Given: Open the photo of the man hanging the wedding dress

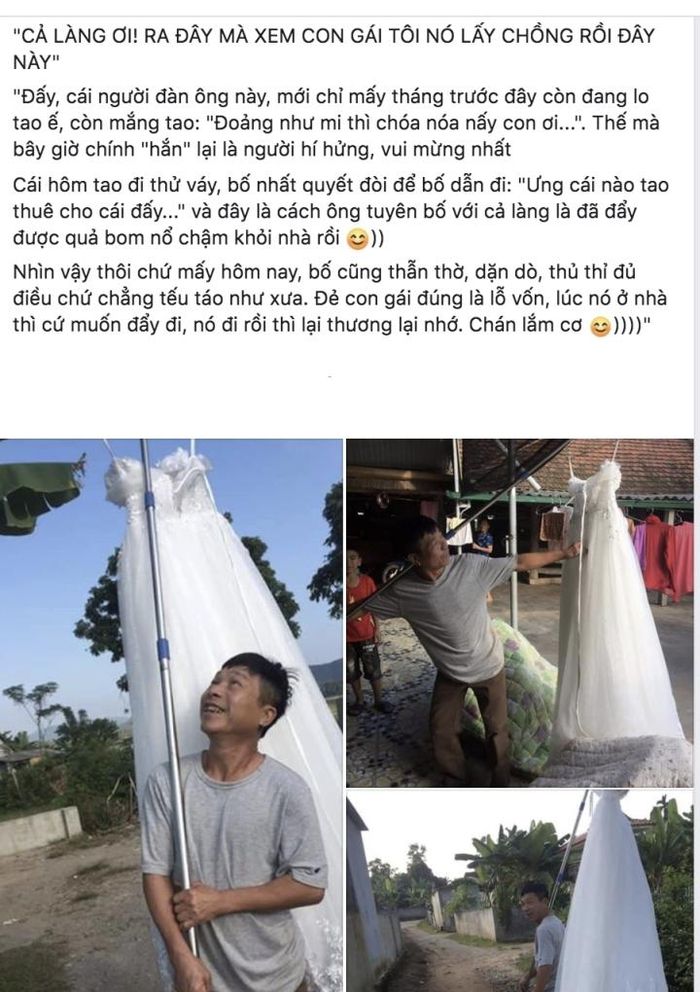Looking at the screenshot, I should 519,612.
